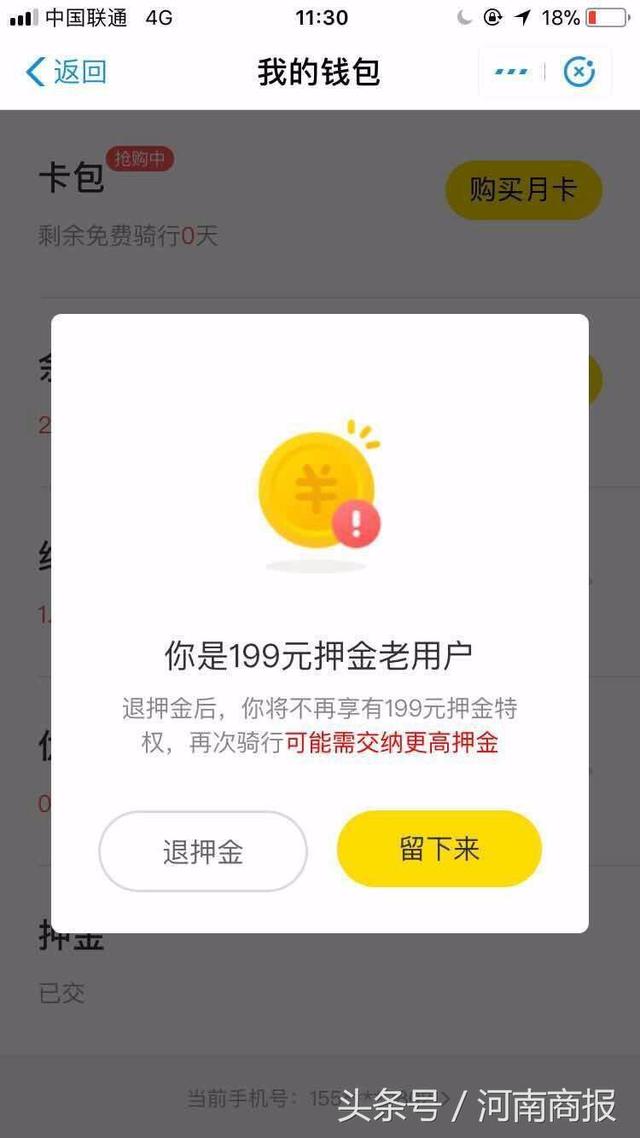Tap the 购买月卡 button
The height and width of the screenshot is (1138, 640).
(523, 190)
